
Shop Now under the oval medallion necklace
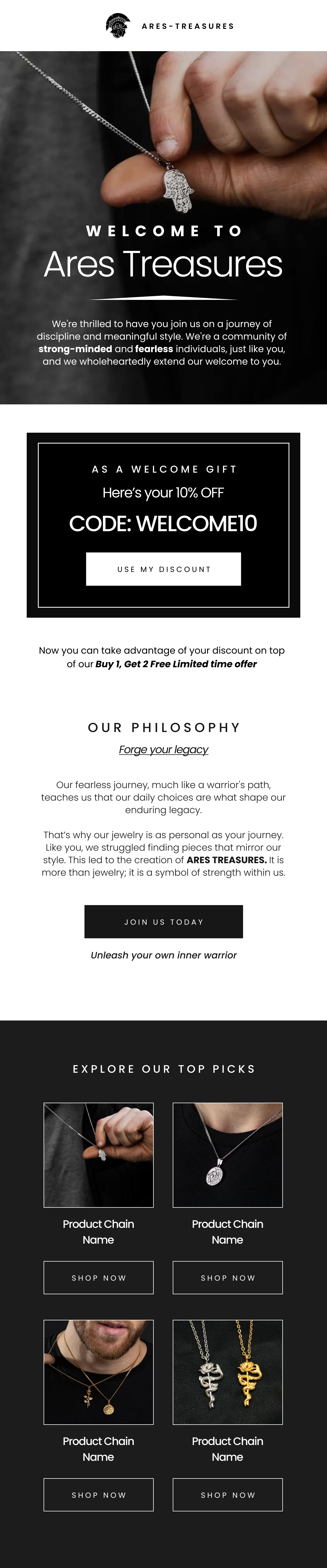[228, 1278]
